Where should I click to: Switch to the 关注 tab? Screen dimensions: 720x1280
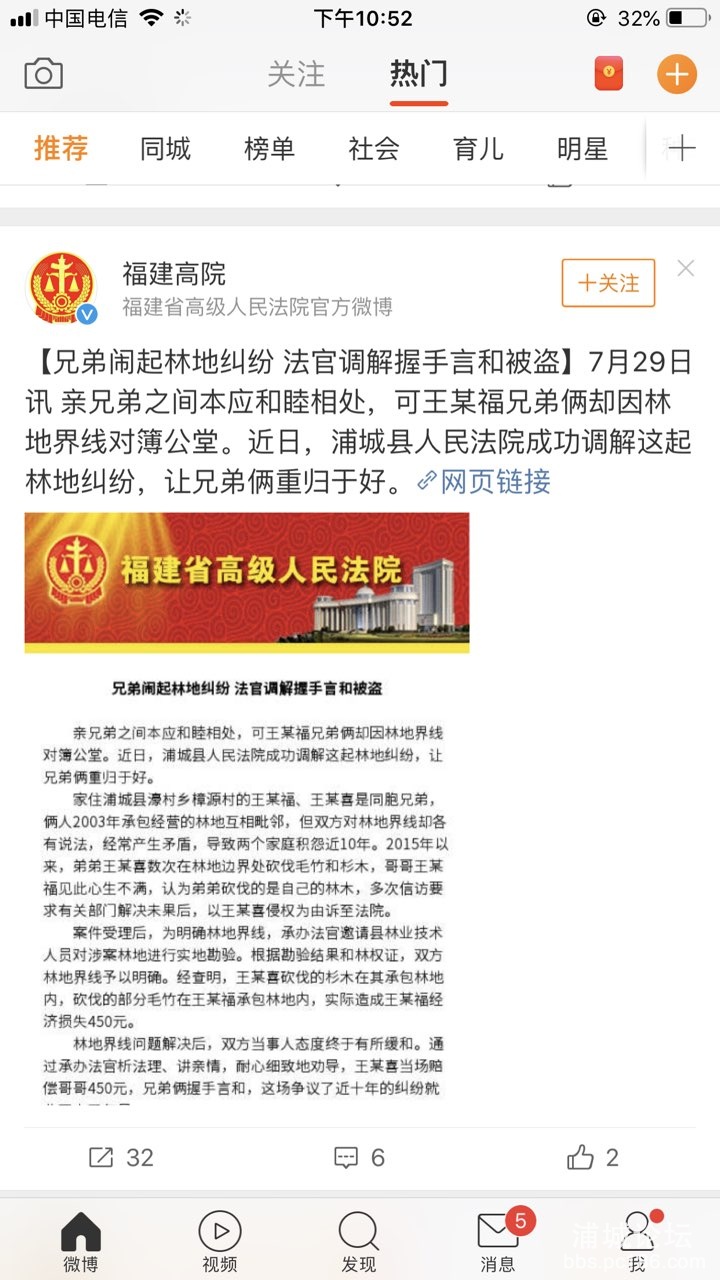[x=296, y=74]
